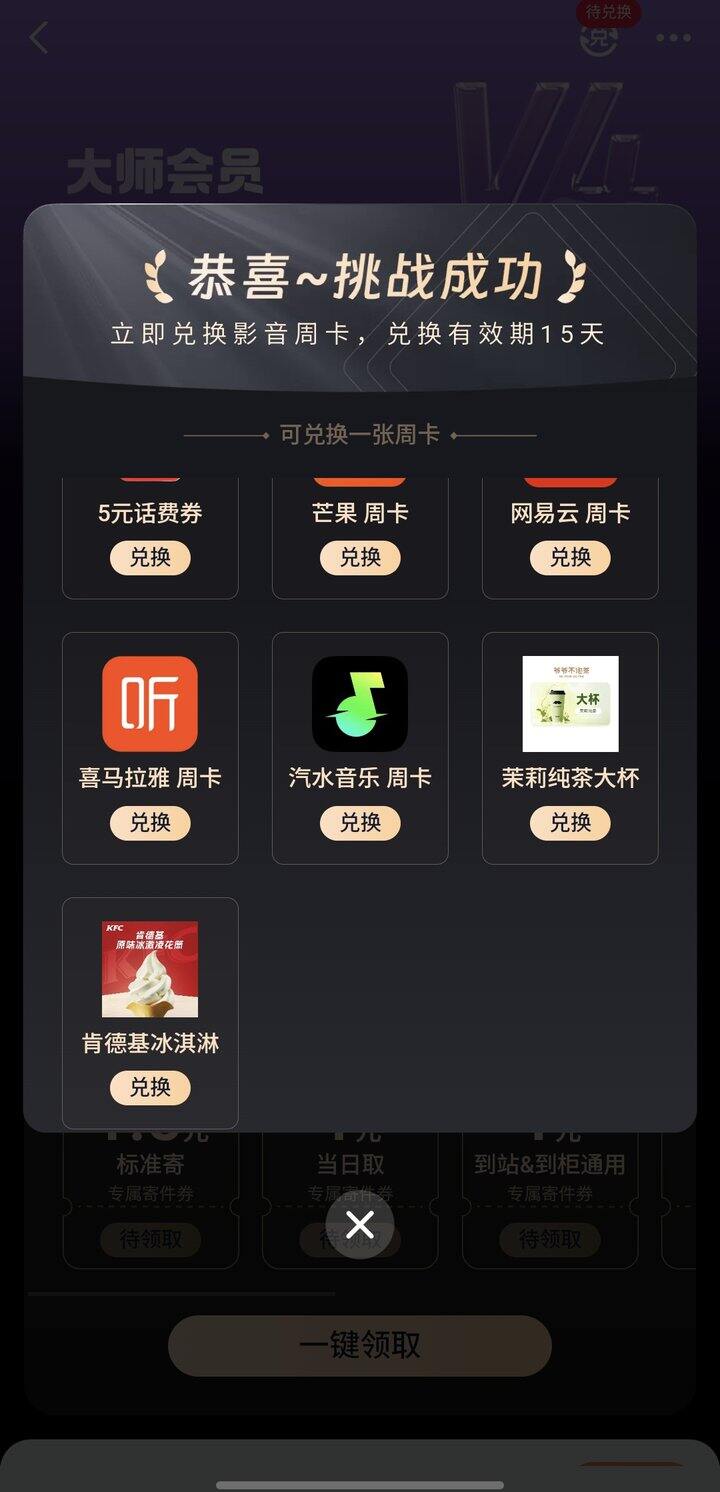Screen dimensions: 720x1492
Task: Tap the 一键领取 button at bottom
Action: tap(360, 1346)
